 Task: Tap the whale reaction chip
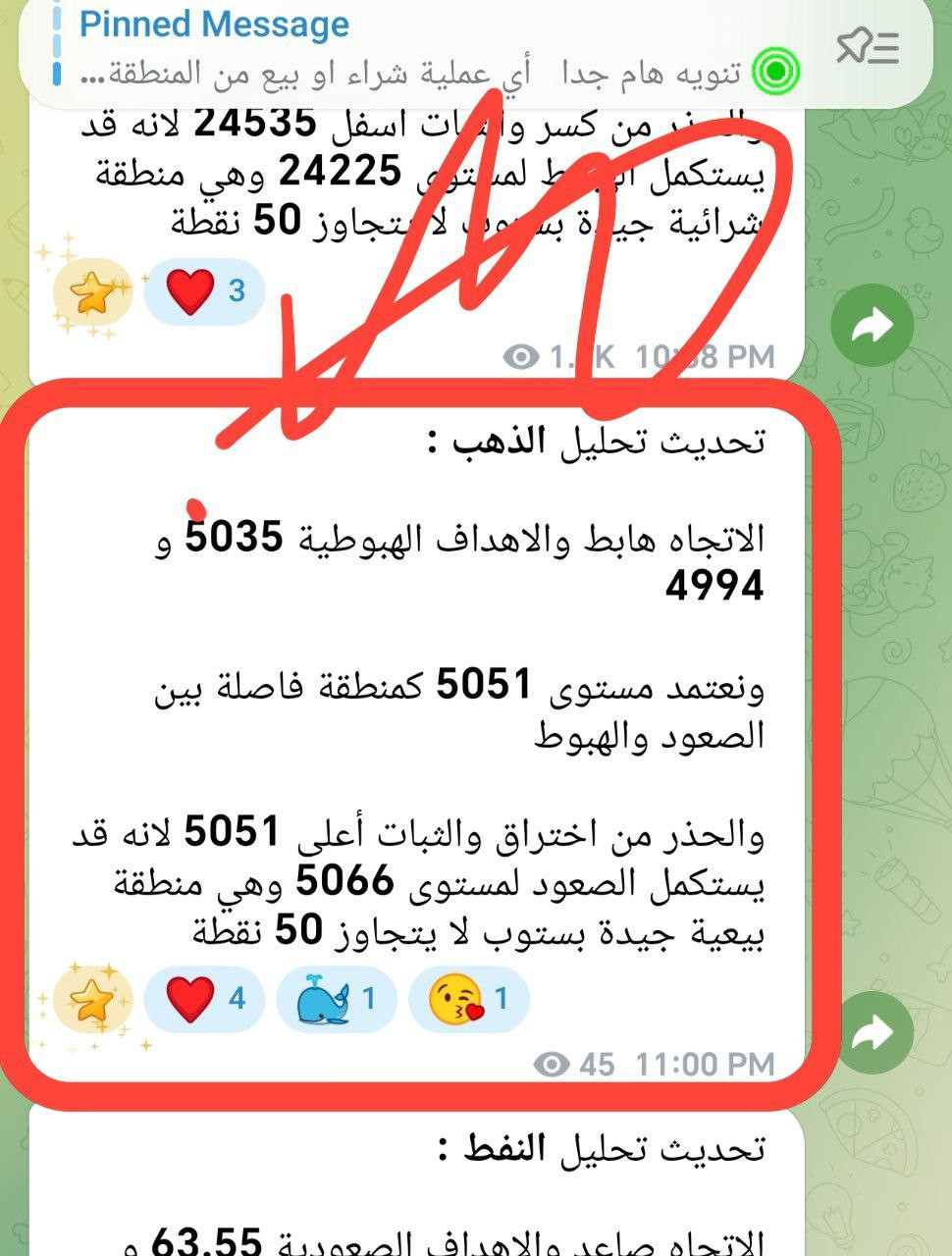[337, 999]
